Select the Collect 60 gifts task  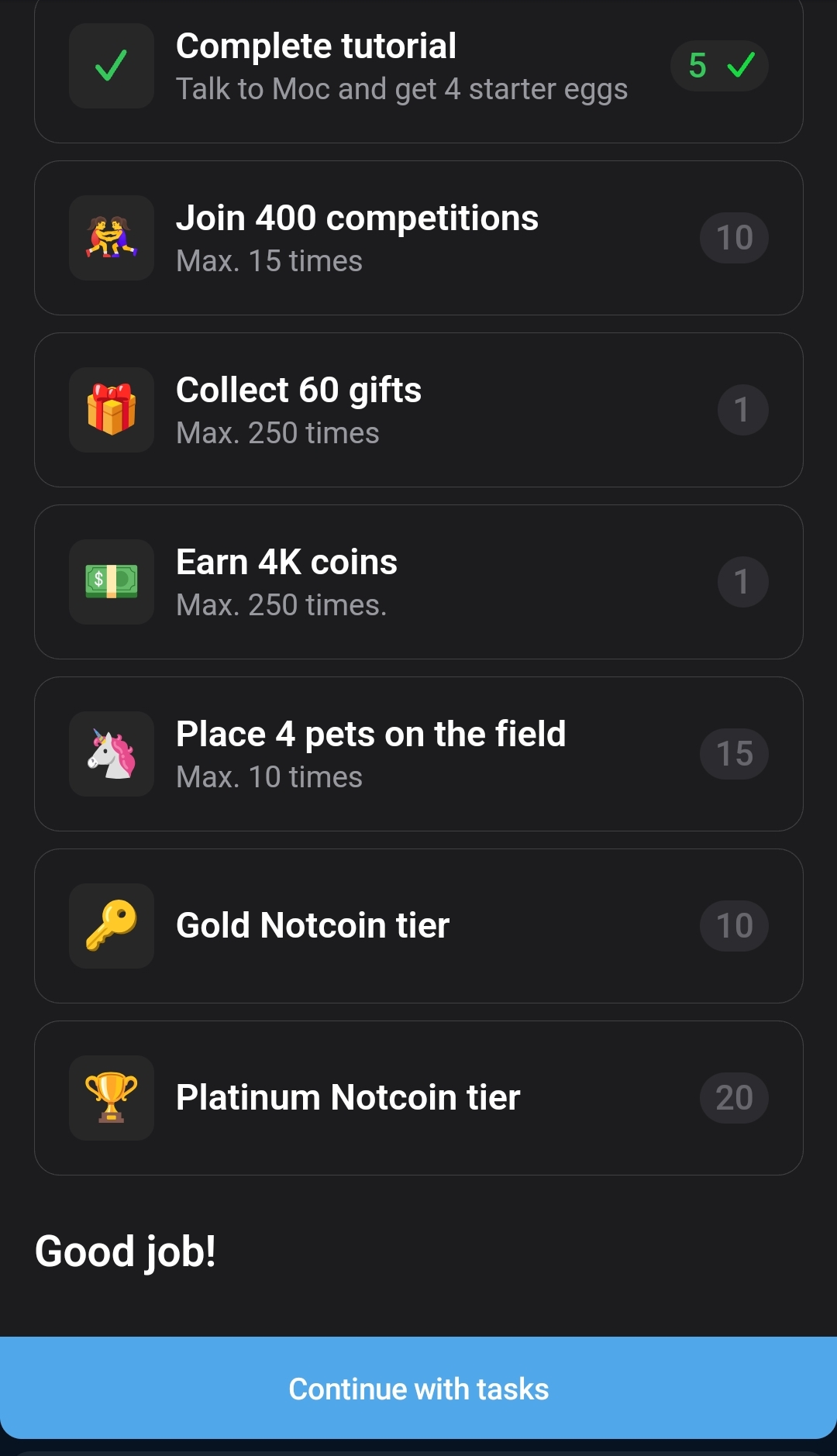pyautogui.click(x=418, y=410)
